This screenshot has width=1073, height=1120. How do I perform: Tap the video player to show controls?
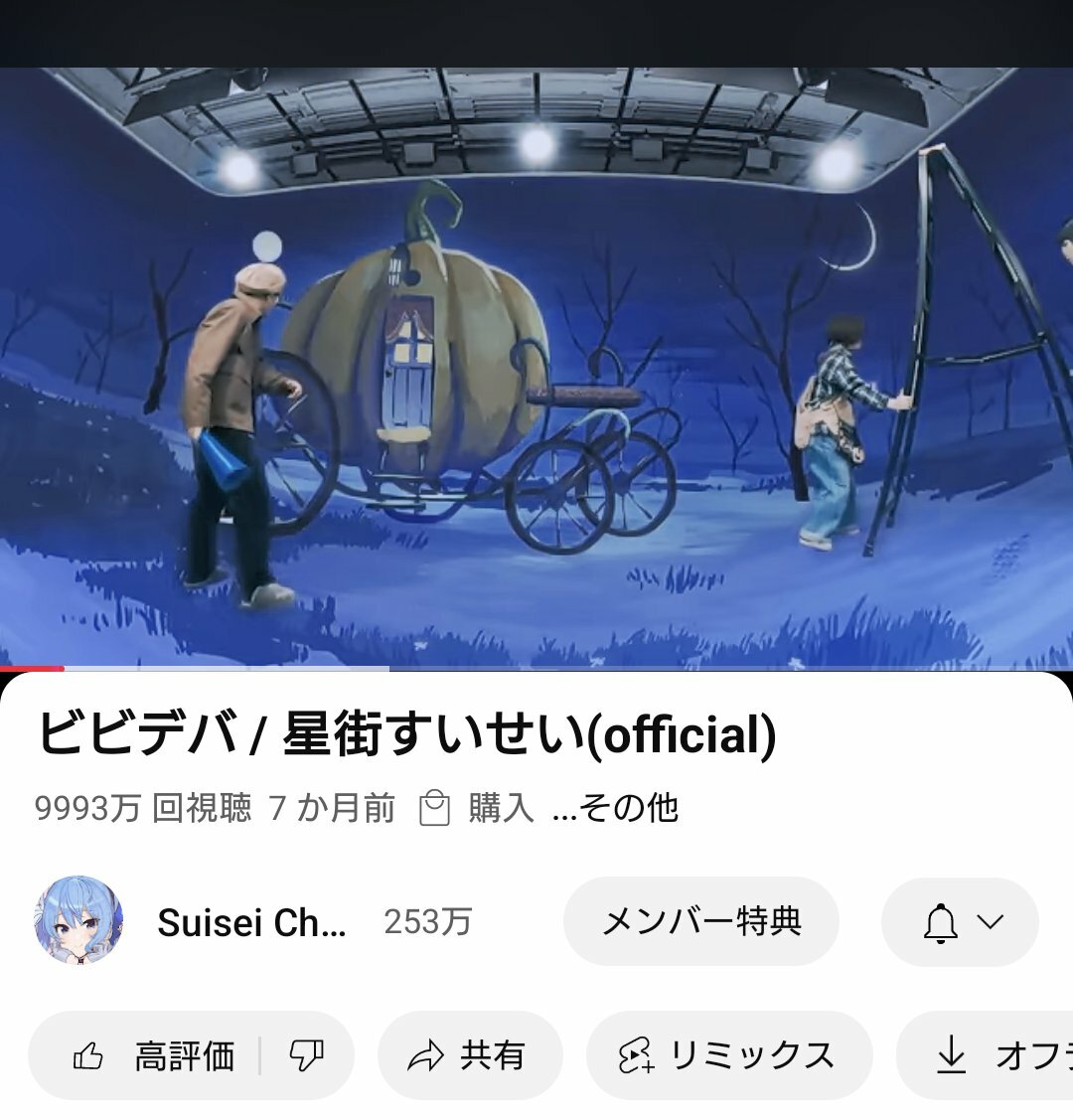pos(536,368)
